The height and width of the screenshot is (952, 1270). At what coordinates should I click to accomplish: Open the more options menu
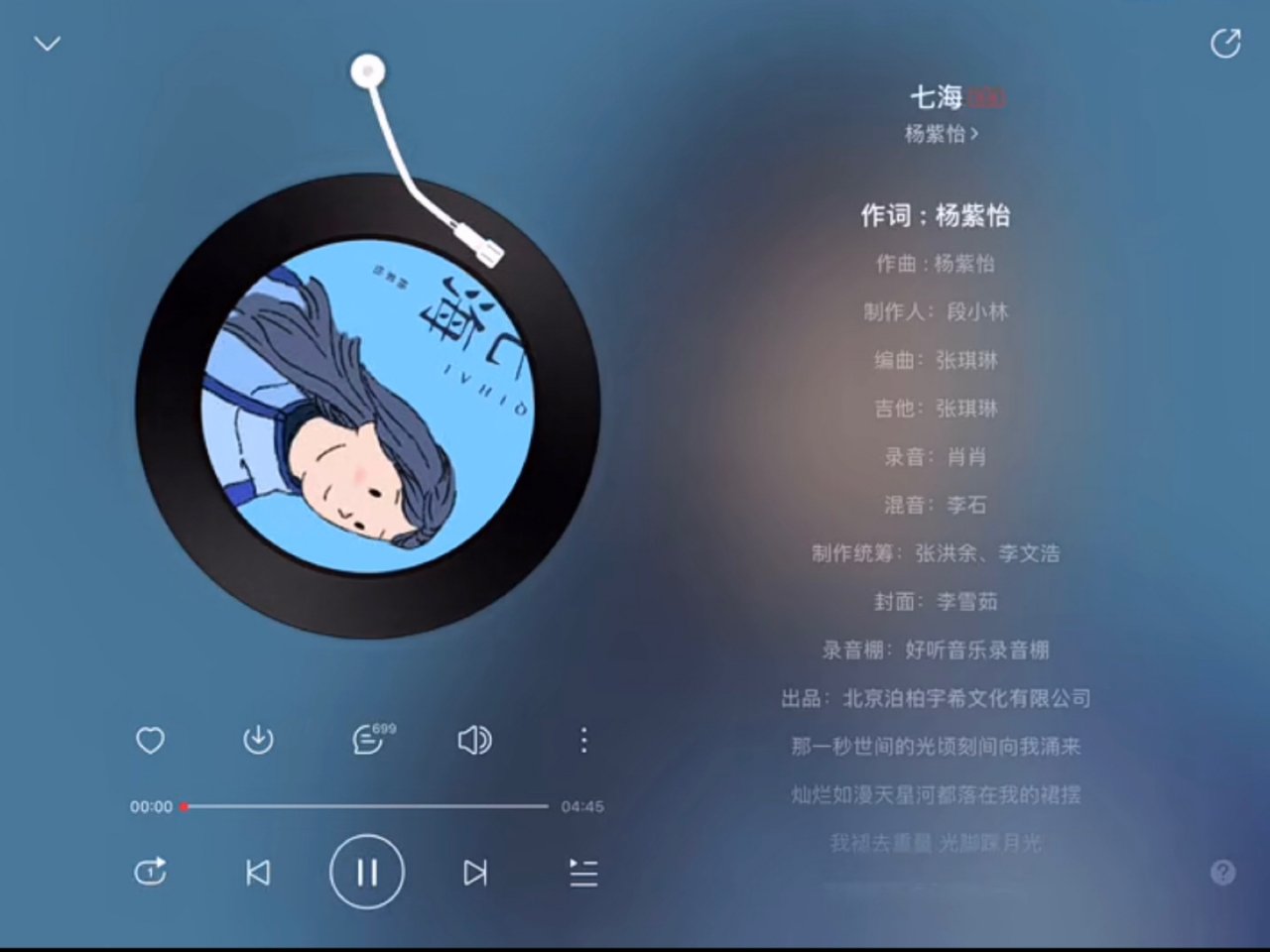(x=583, y=740)
